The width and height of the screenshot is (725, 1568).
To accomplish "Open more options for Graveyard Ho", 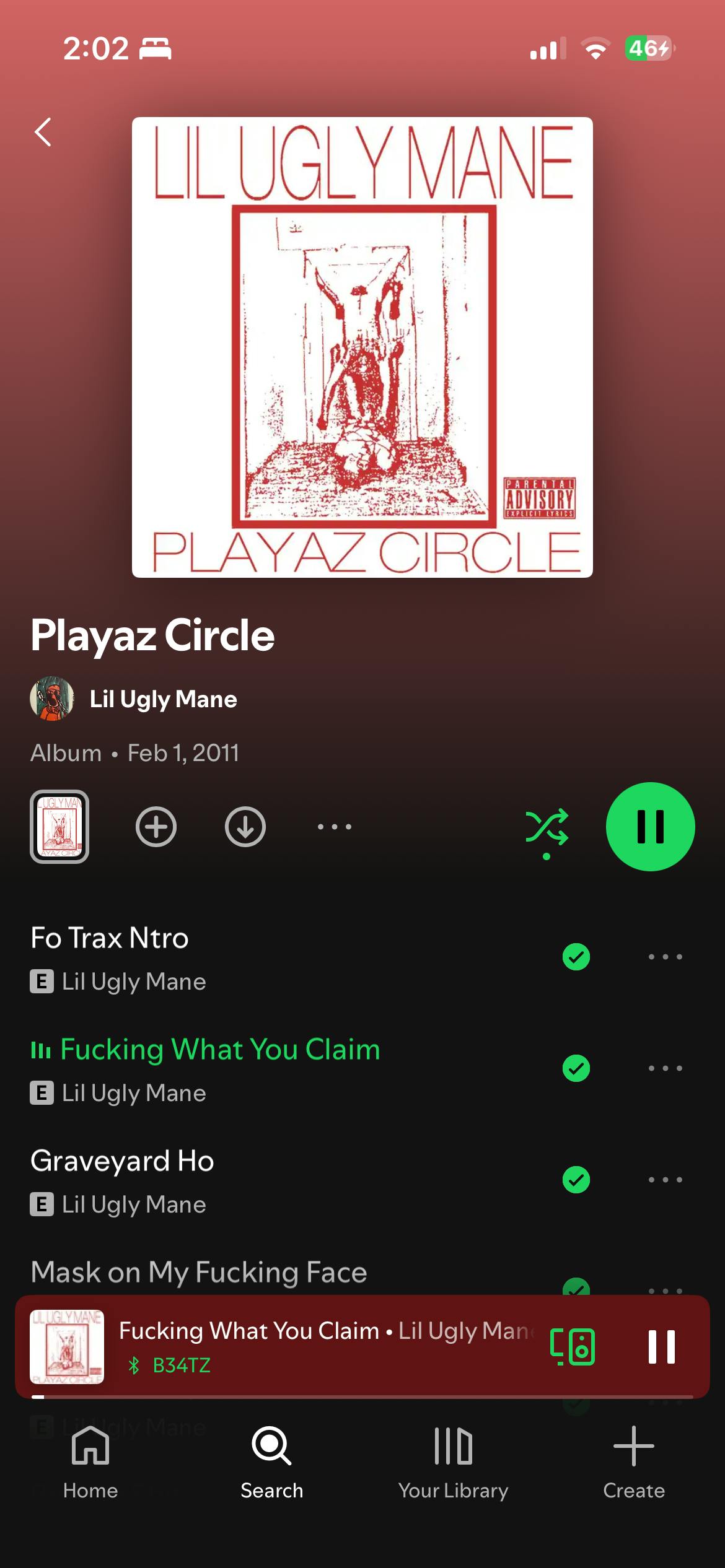I will point(665,1180).
